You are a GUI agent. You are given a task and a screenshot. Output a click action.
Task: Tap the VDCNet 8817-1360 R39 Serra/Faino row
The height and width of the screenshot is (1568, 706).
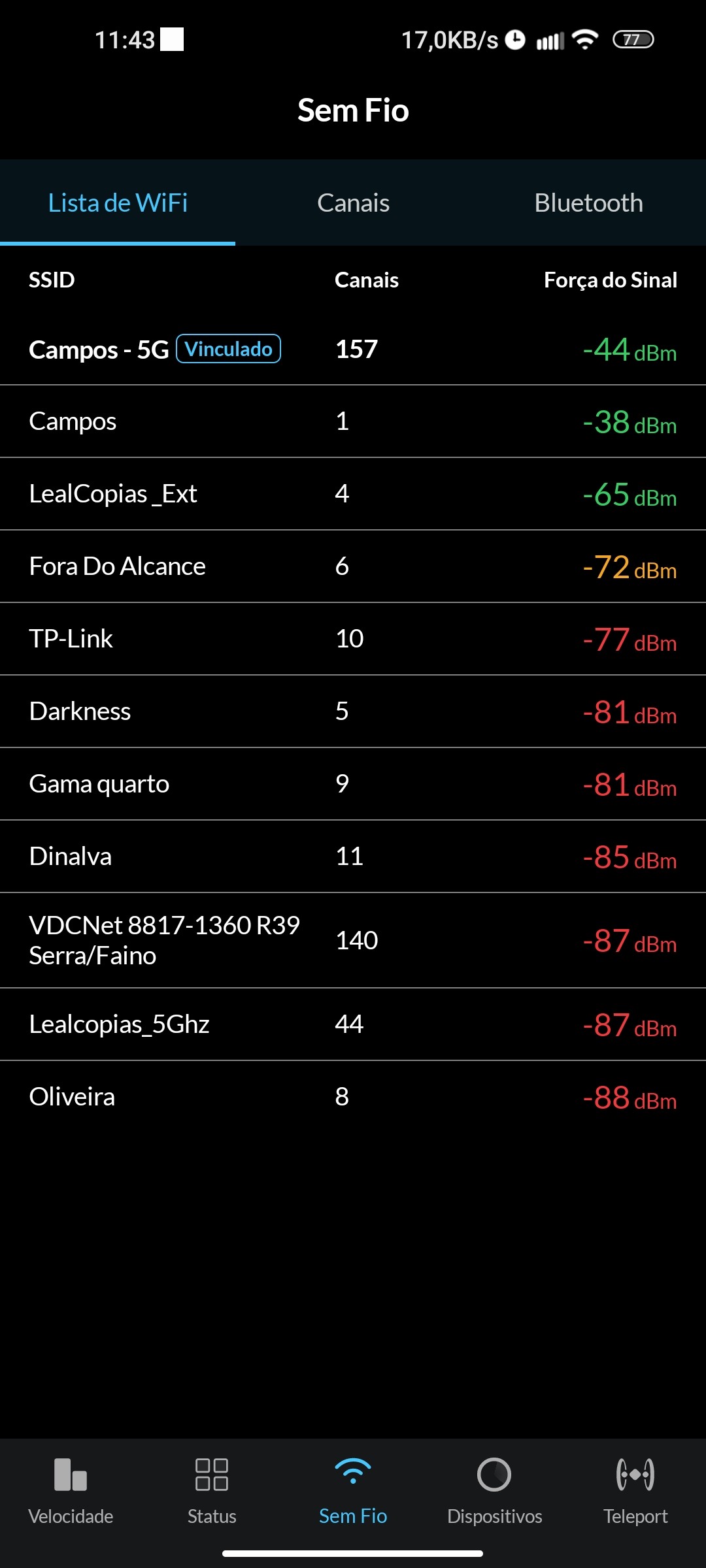click(353, 941)
